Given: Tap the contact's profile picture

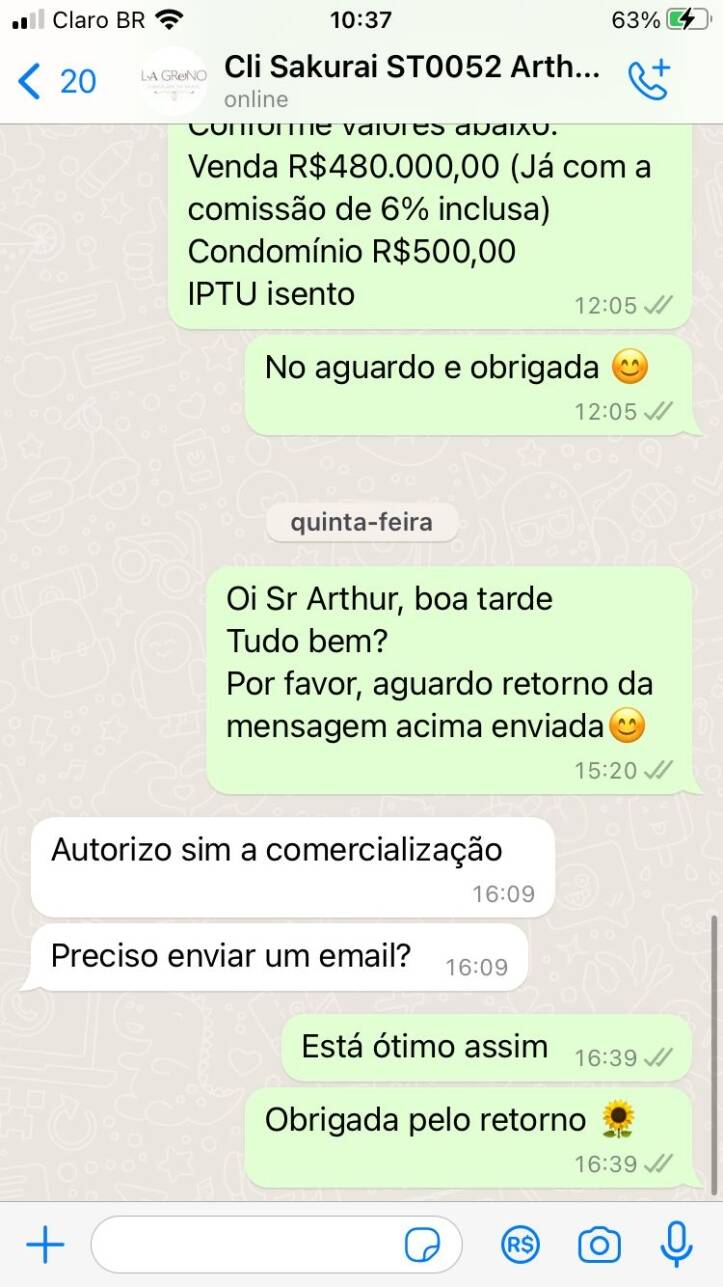Looking at the screenshot, I should 172,81.
